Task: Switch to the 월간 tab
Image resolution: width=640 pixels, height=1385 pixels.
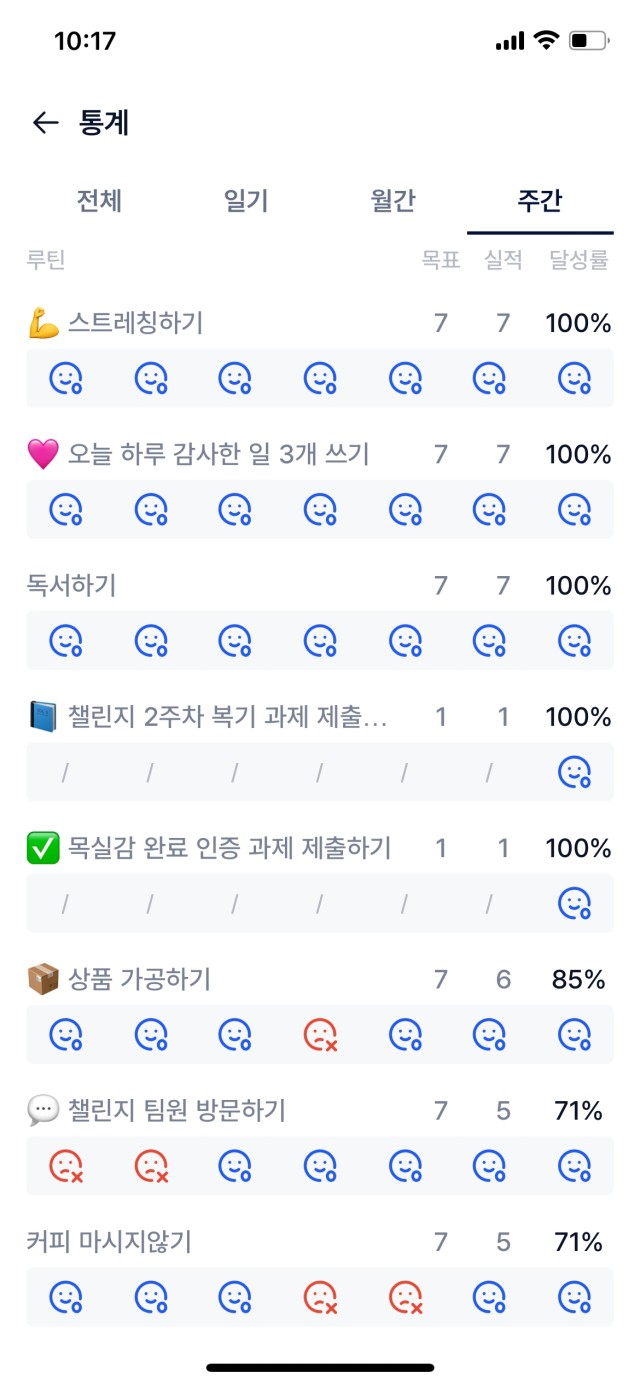Action: pos(393,200)
